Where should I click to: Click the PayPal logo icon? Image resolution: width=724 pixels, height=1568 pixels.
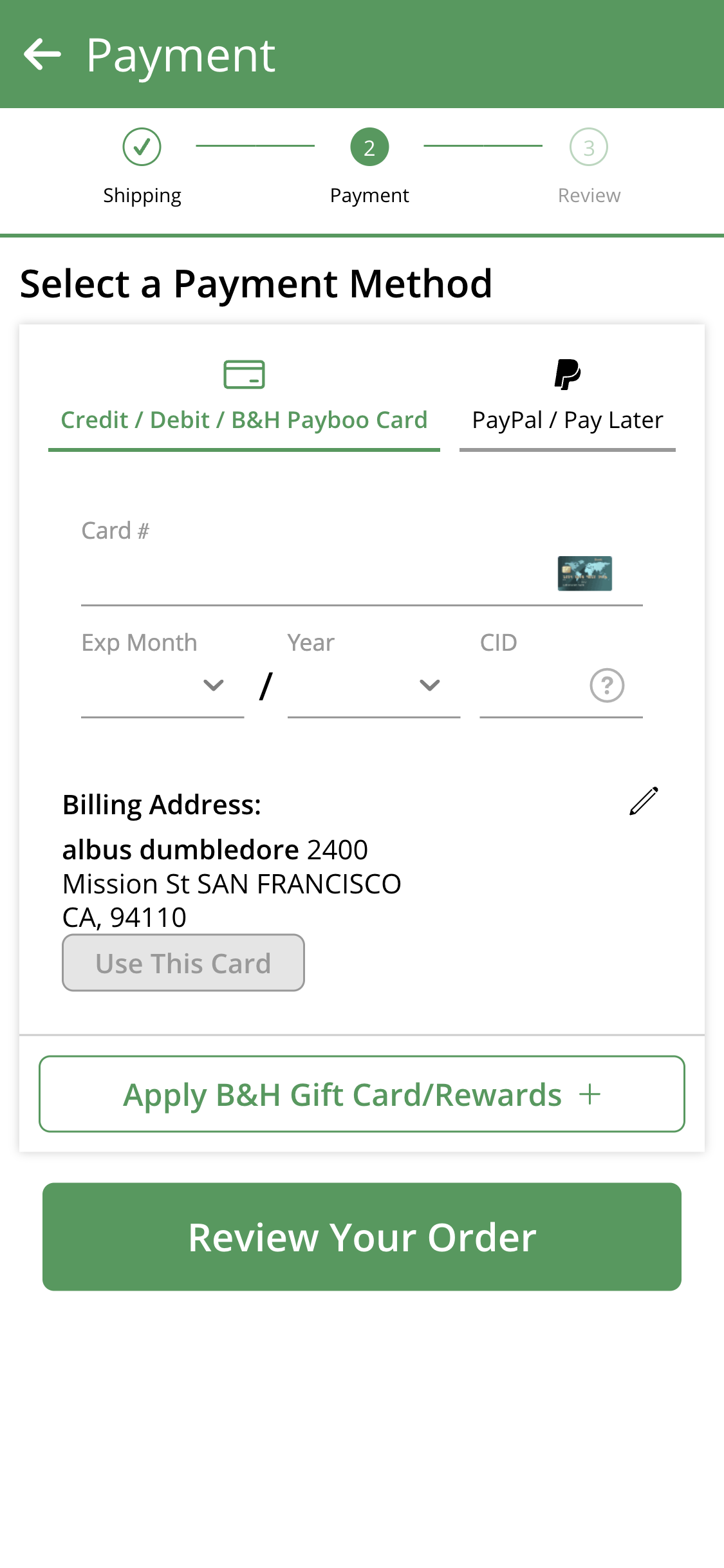click(x=567, y=374)
